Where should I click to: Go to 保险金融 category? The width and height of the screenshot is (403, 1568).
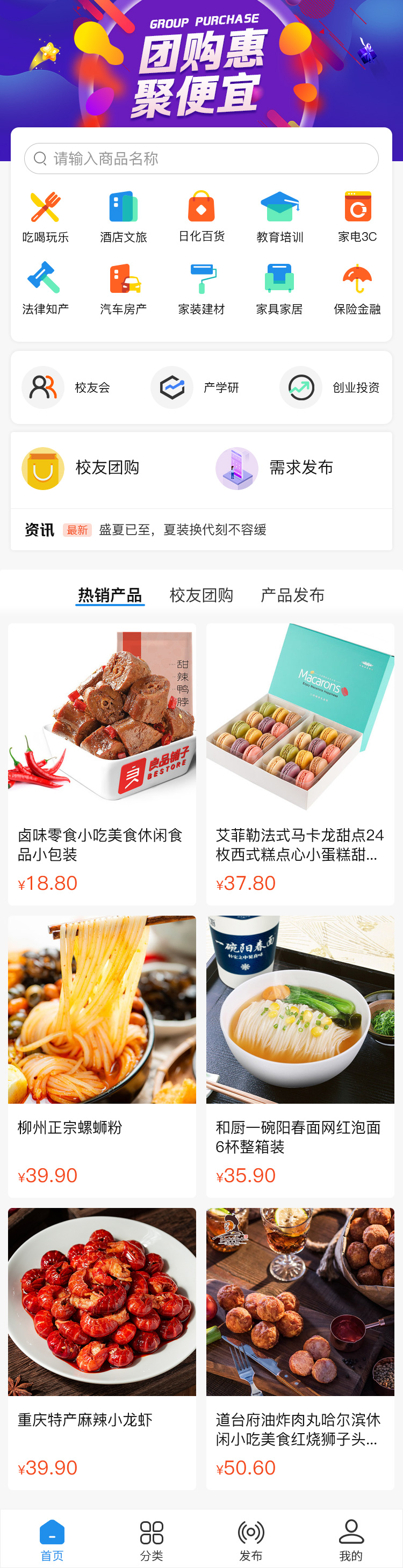[x=357, y=289]
